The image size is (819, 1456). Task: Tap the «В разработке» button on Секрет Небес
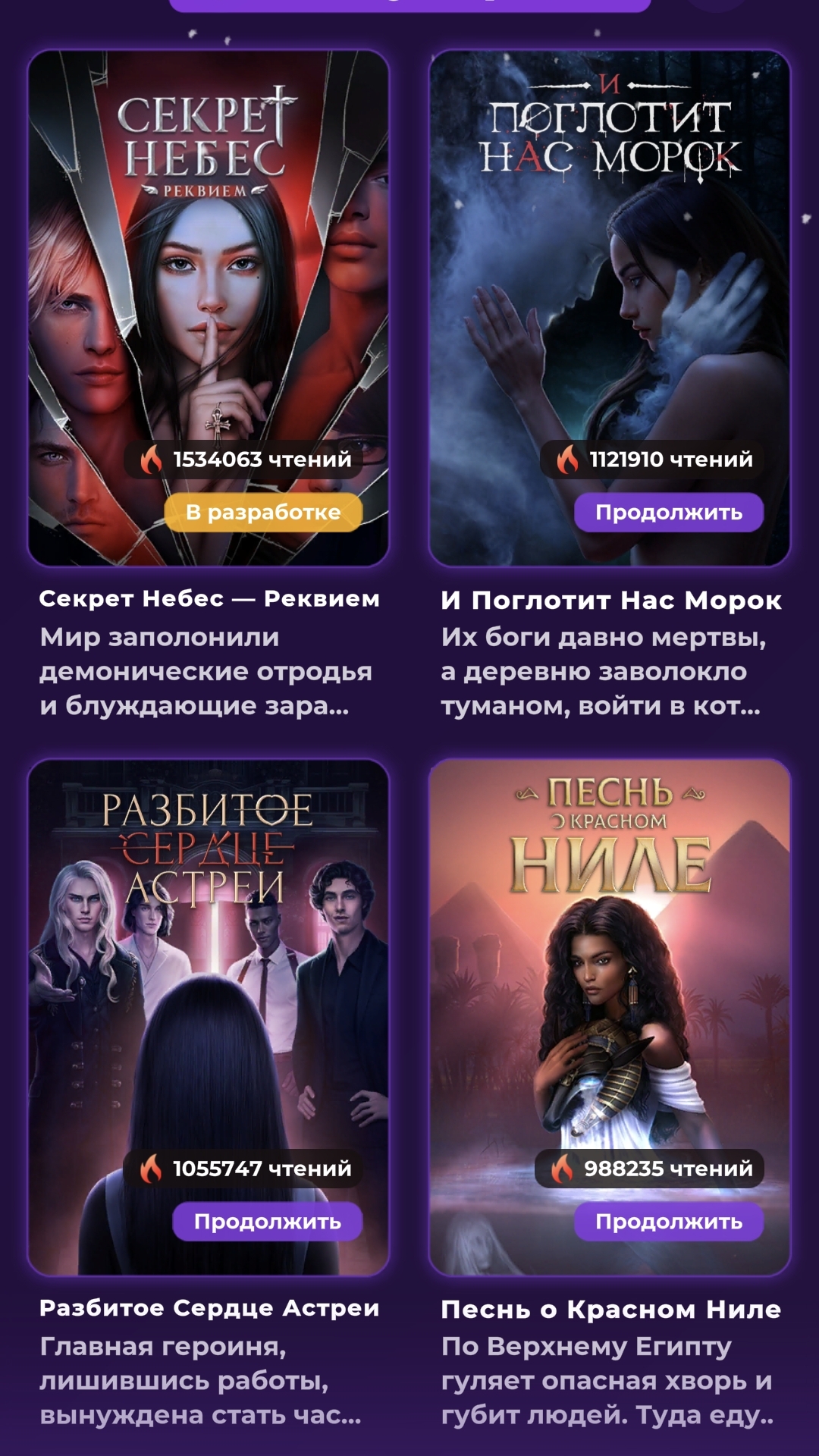click(263, 513)
